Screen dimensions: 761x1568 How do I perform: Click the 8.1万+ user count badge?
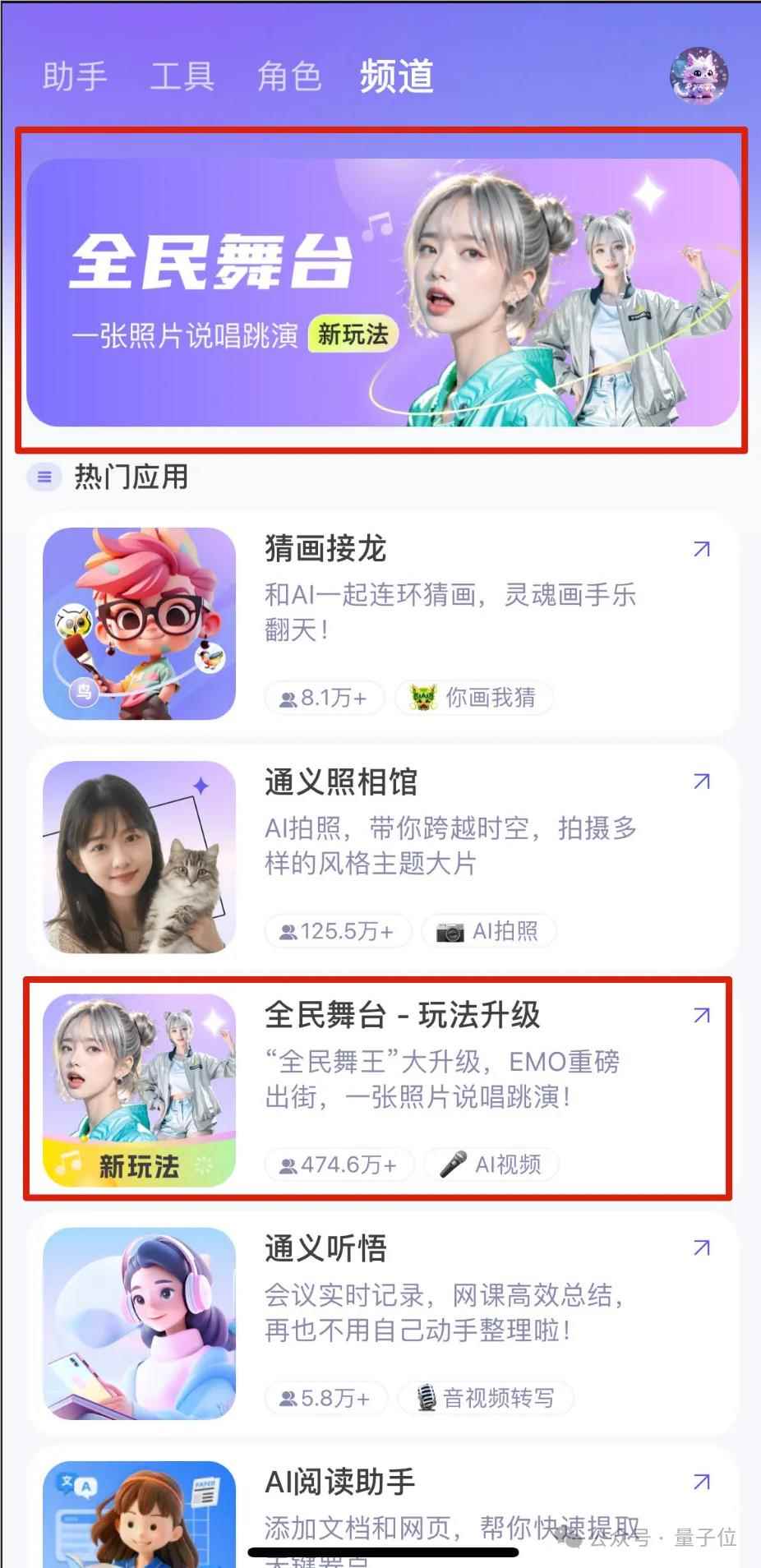coord(323,698)
